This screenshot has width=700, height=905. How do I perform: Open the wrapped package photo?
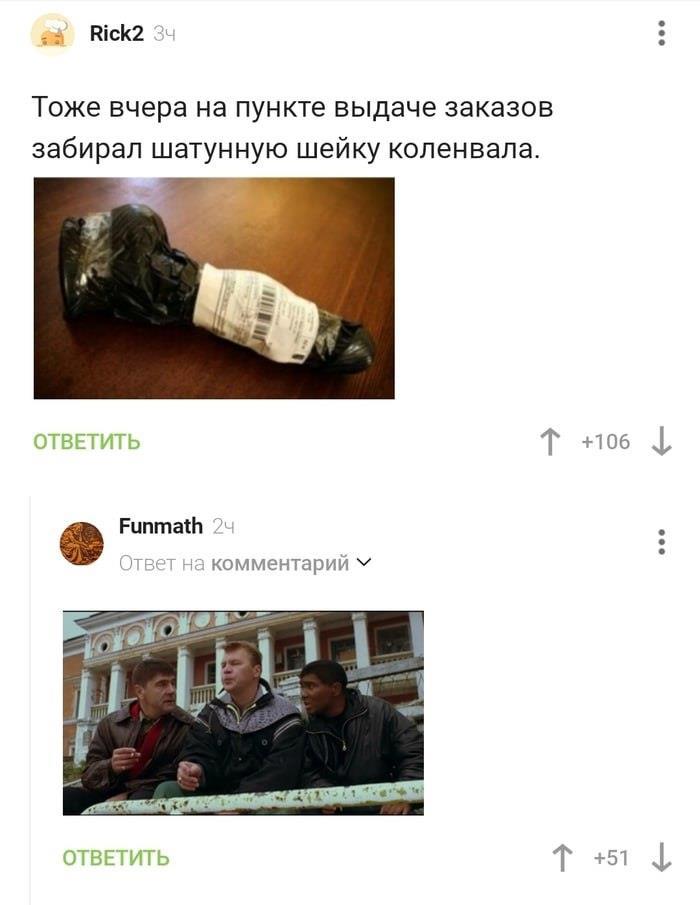point(214,288)
